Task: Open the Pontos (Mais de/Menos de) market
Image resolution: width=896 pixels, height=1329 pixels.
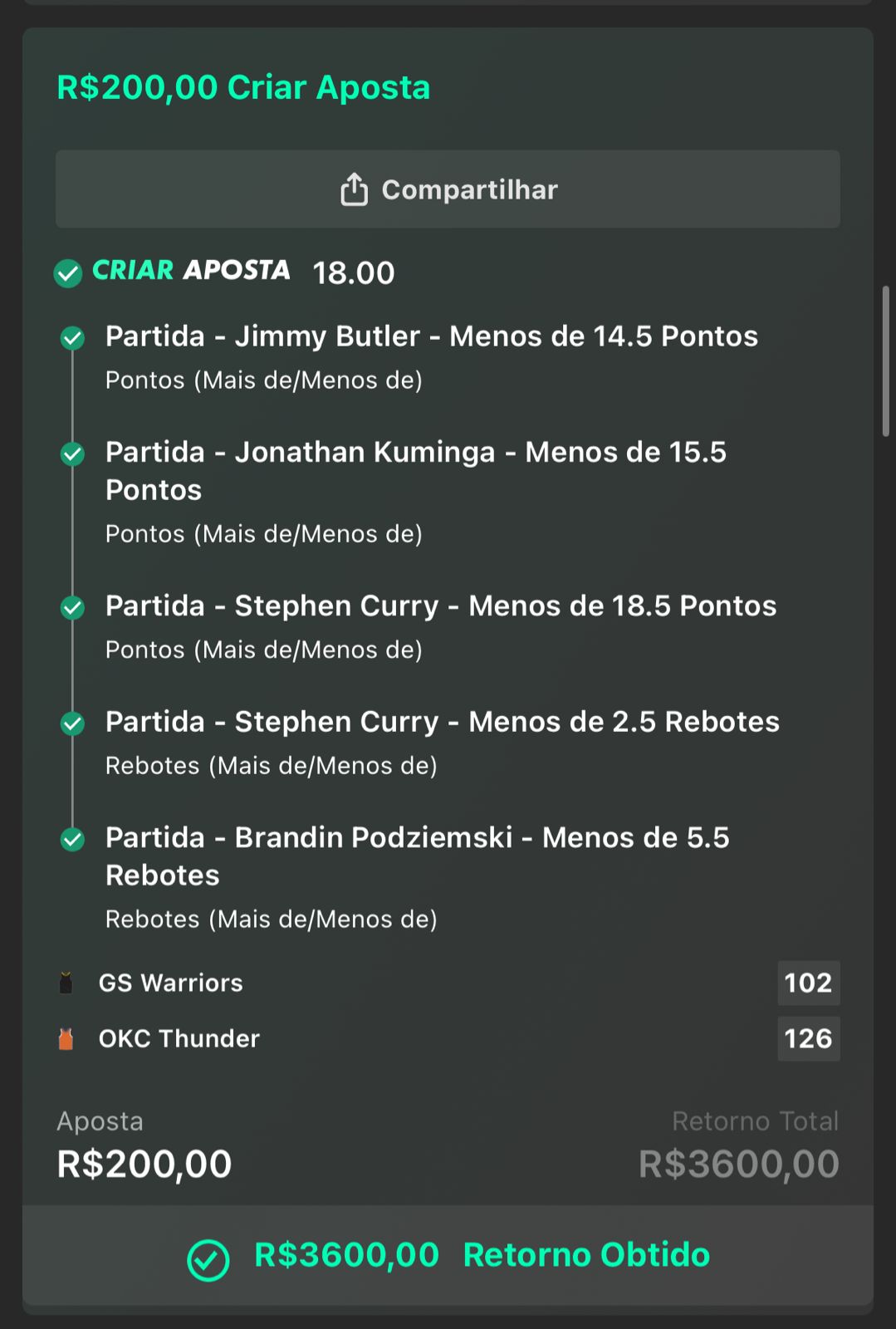Action: tap(265, 380)
